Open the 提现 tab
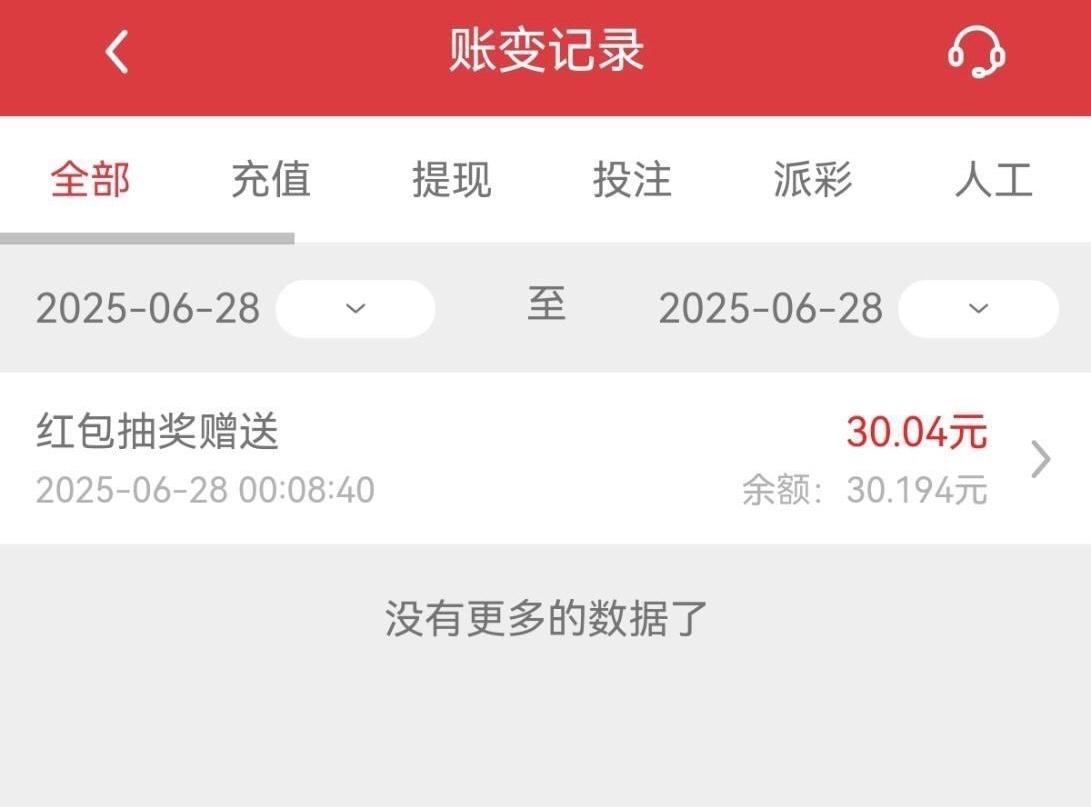Screen dimensions: 1091x807 click(452, 181)
